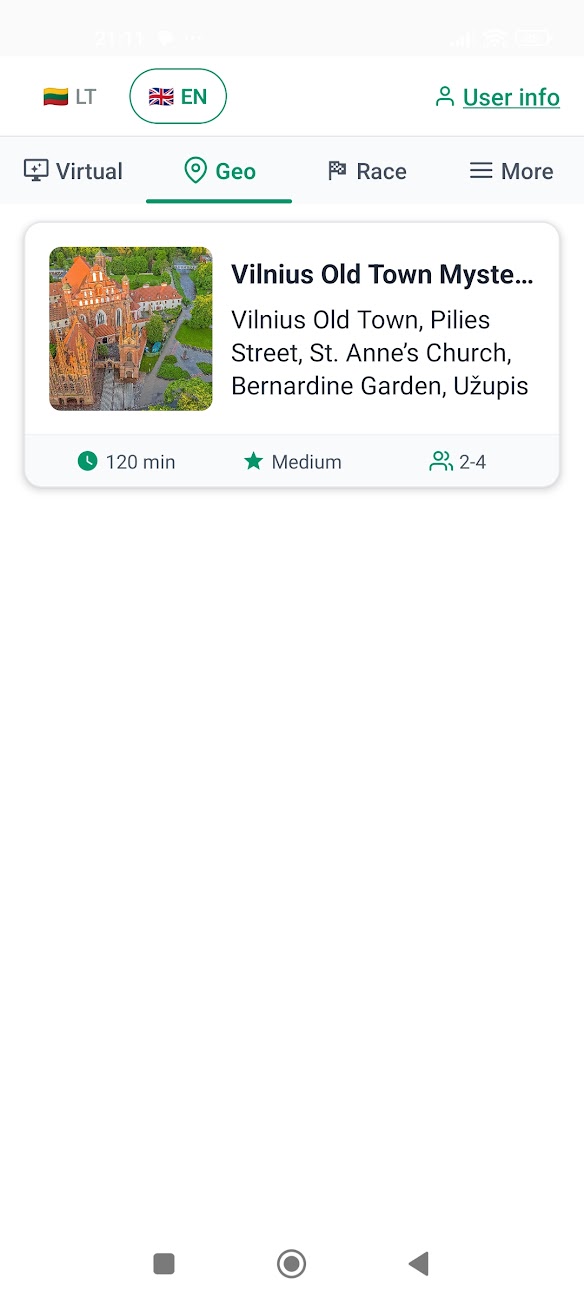The width and height of the screenshot is (584, 1299).
Task: Select the EN language button
Action: pyautogui.click(x=178, y=97)
